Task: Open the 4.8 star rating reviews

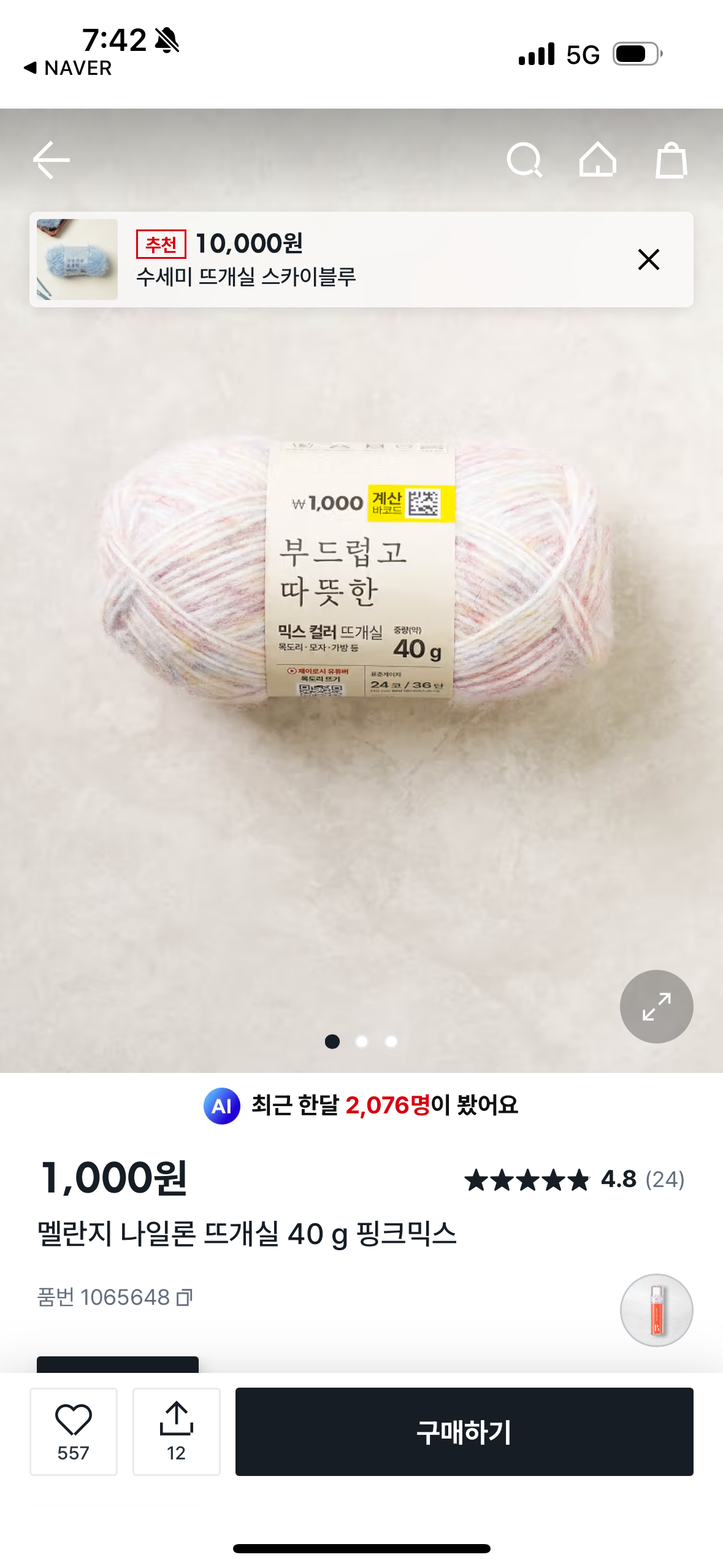Action: [x=574, y=1179]
